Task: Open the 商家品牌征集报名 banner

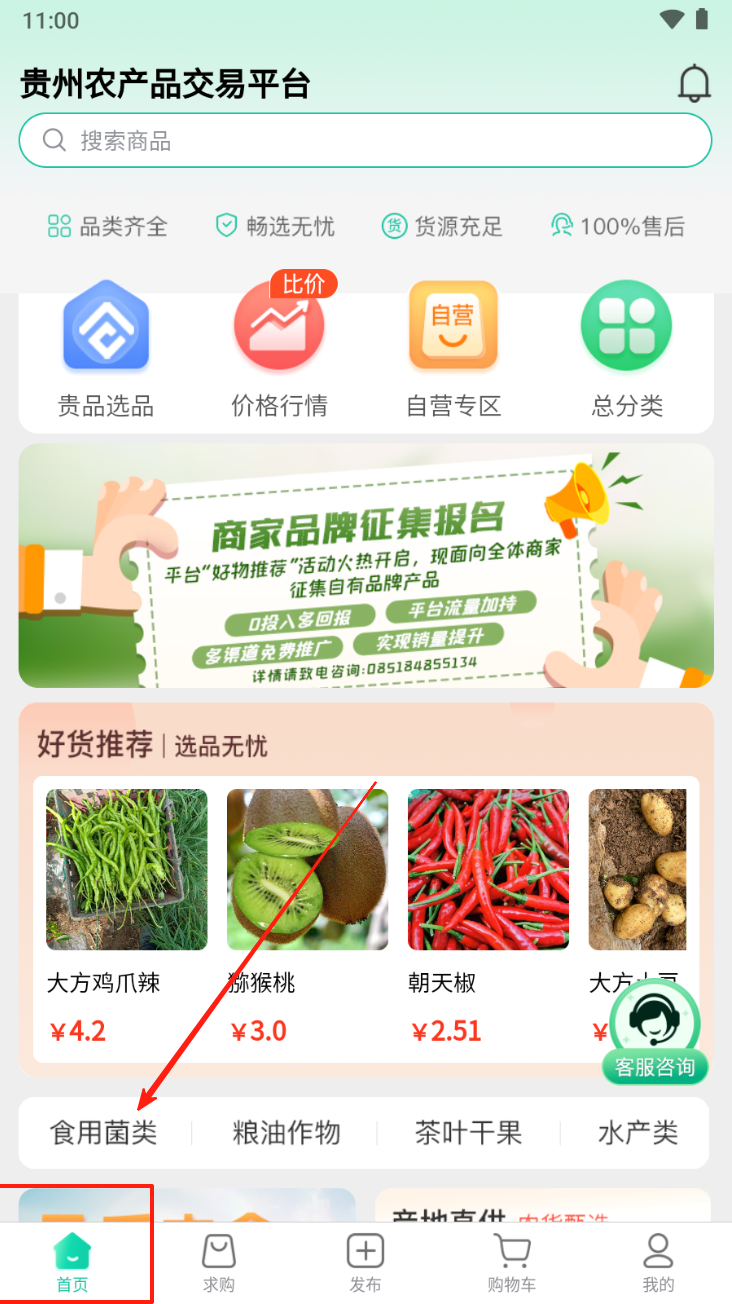Action: (x=365, y=566)
